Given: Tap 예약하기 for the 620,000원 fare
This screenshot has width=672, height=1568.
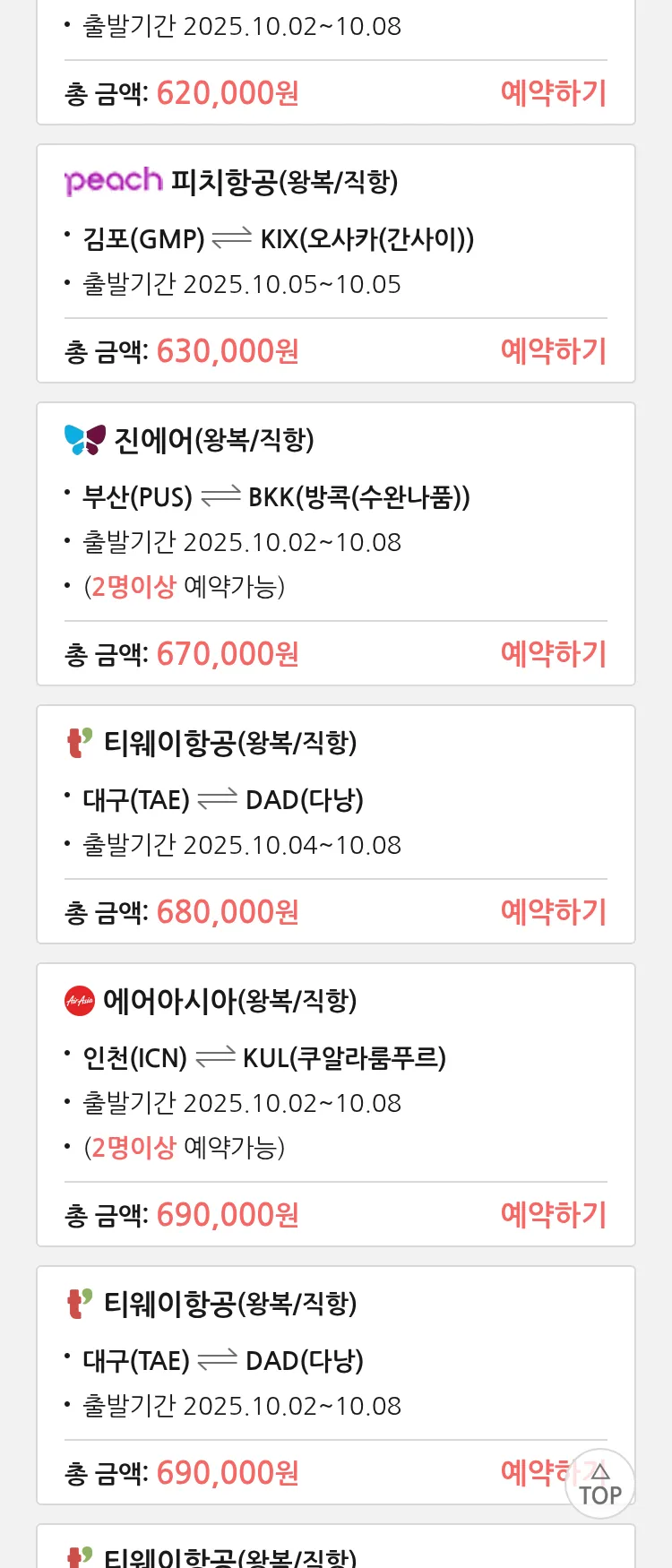Looking at the screenshot, I should click(x=553, y=93).
